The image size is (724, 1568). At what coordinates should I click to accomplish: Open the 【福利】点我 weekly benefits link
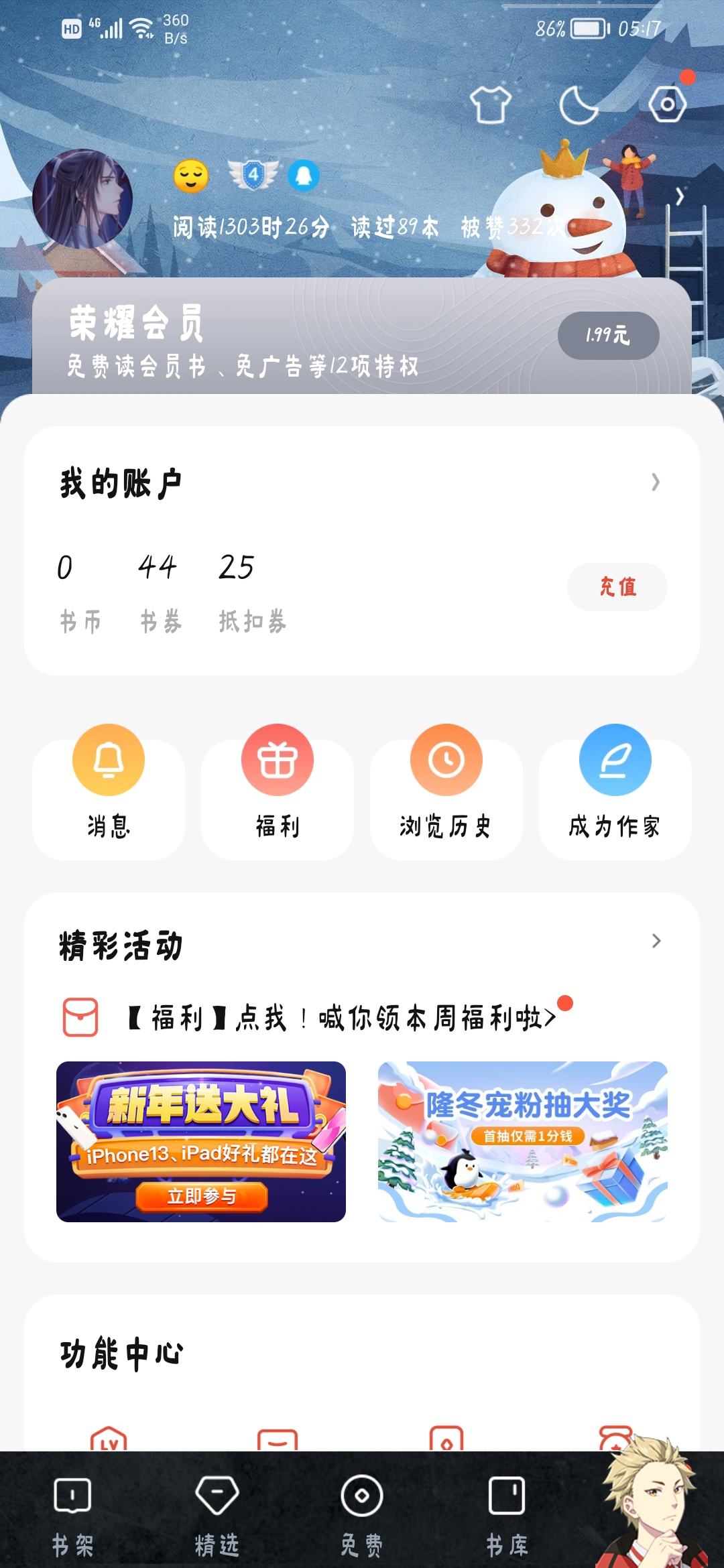(x=342, y=1019)
